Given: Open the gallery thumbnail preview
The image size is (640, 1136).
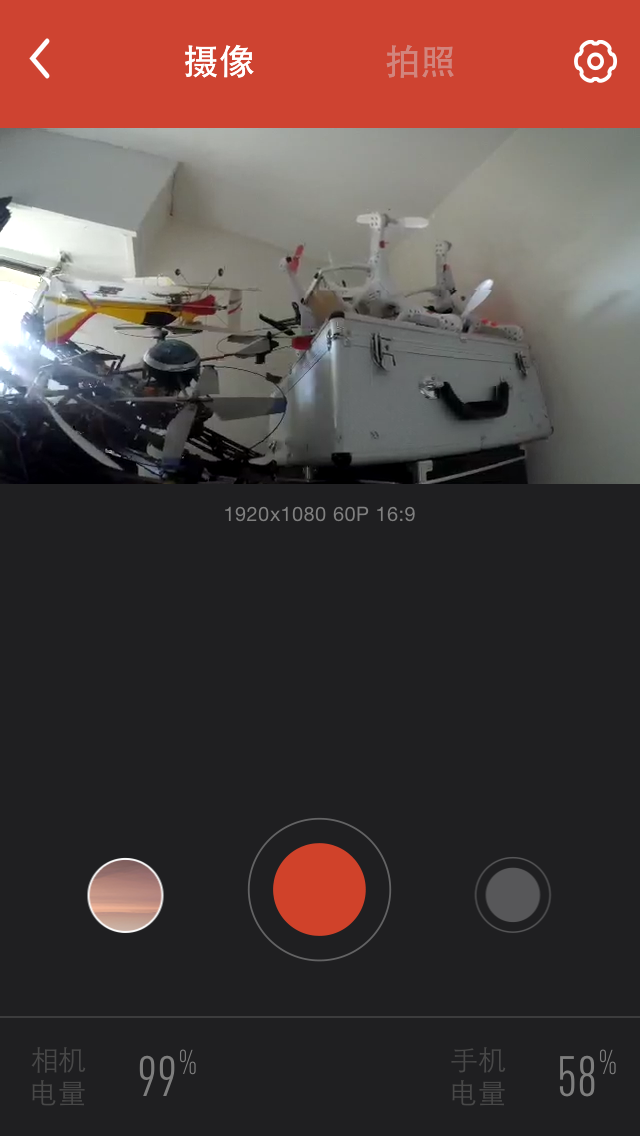Looking at the screenshot, I should 125,895.
